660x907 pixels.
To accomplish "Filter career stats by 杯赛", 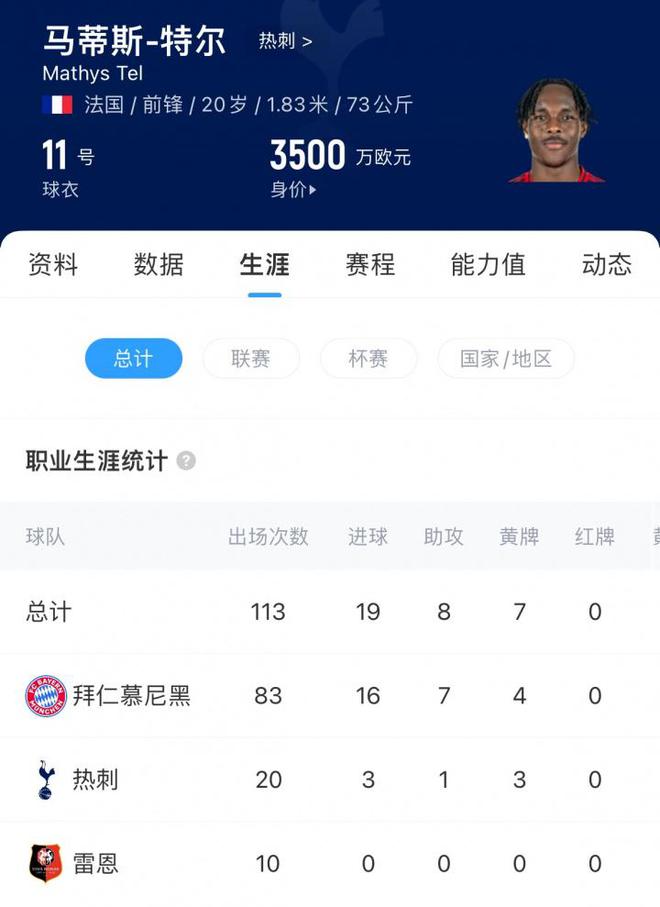I will click(x=368, y=358).
